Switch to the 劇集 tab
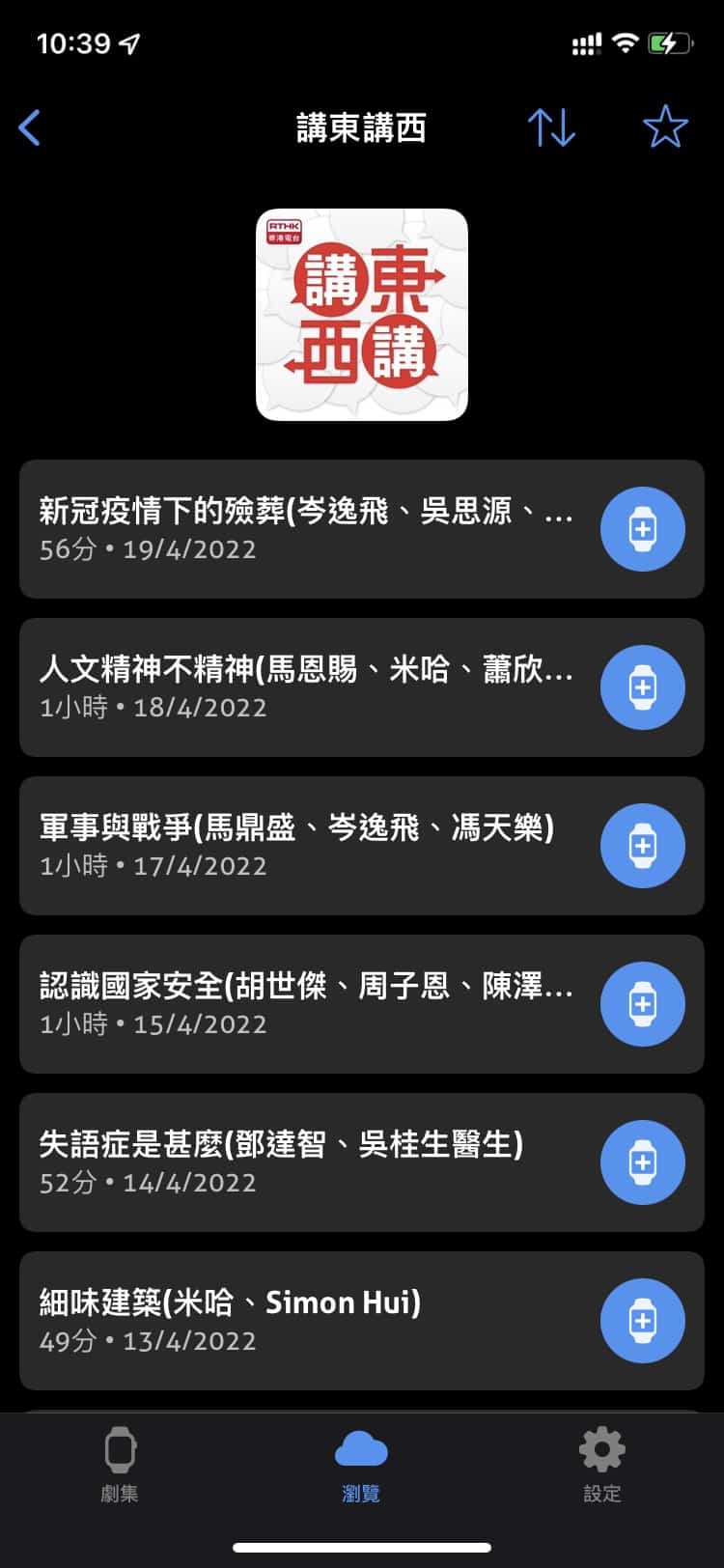This screenshot has width=724, height=1568. click(120, 1465)
